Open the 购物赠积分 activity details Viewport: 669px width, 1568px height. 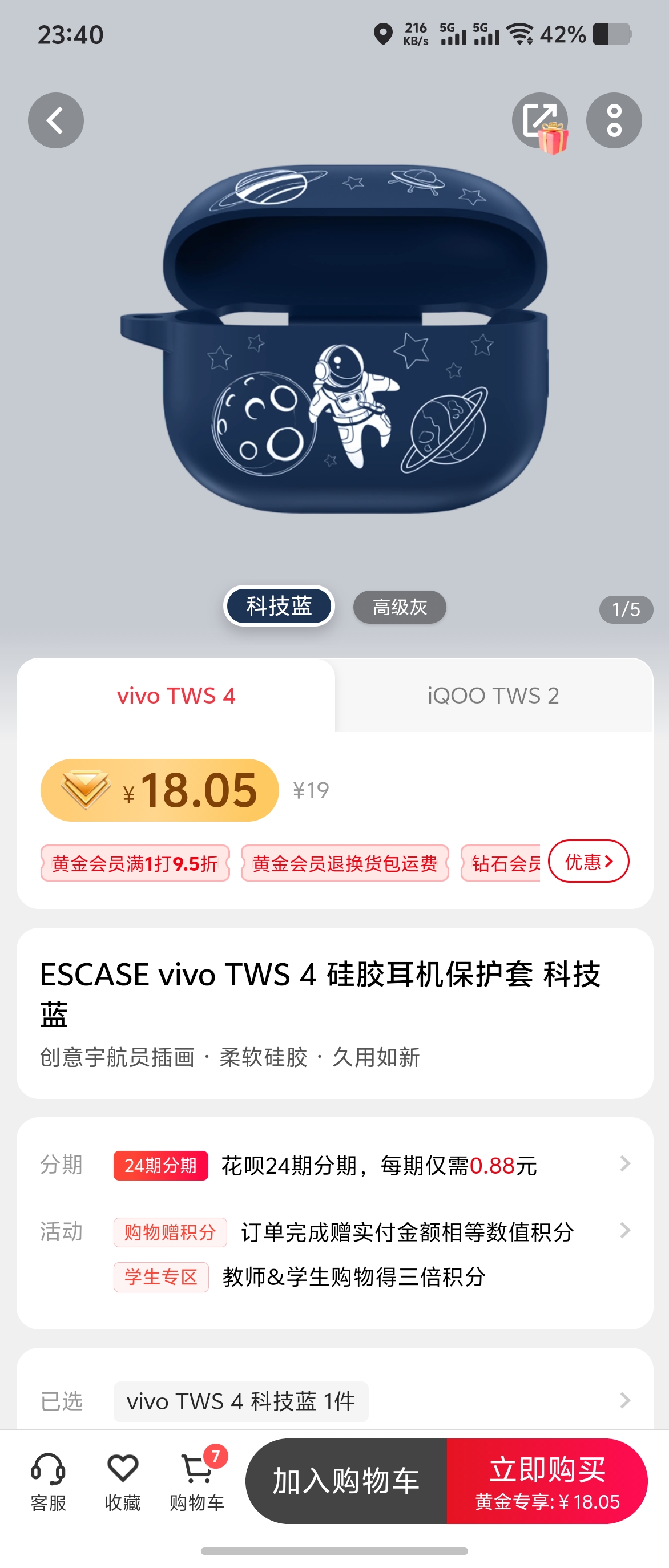tap(377, 1232)
